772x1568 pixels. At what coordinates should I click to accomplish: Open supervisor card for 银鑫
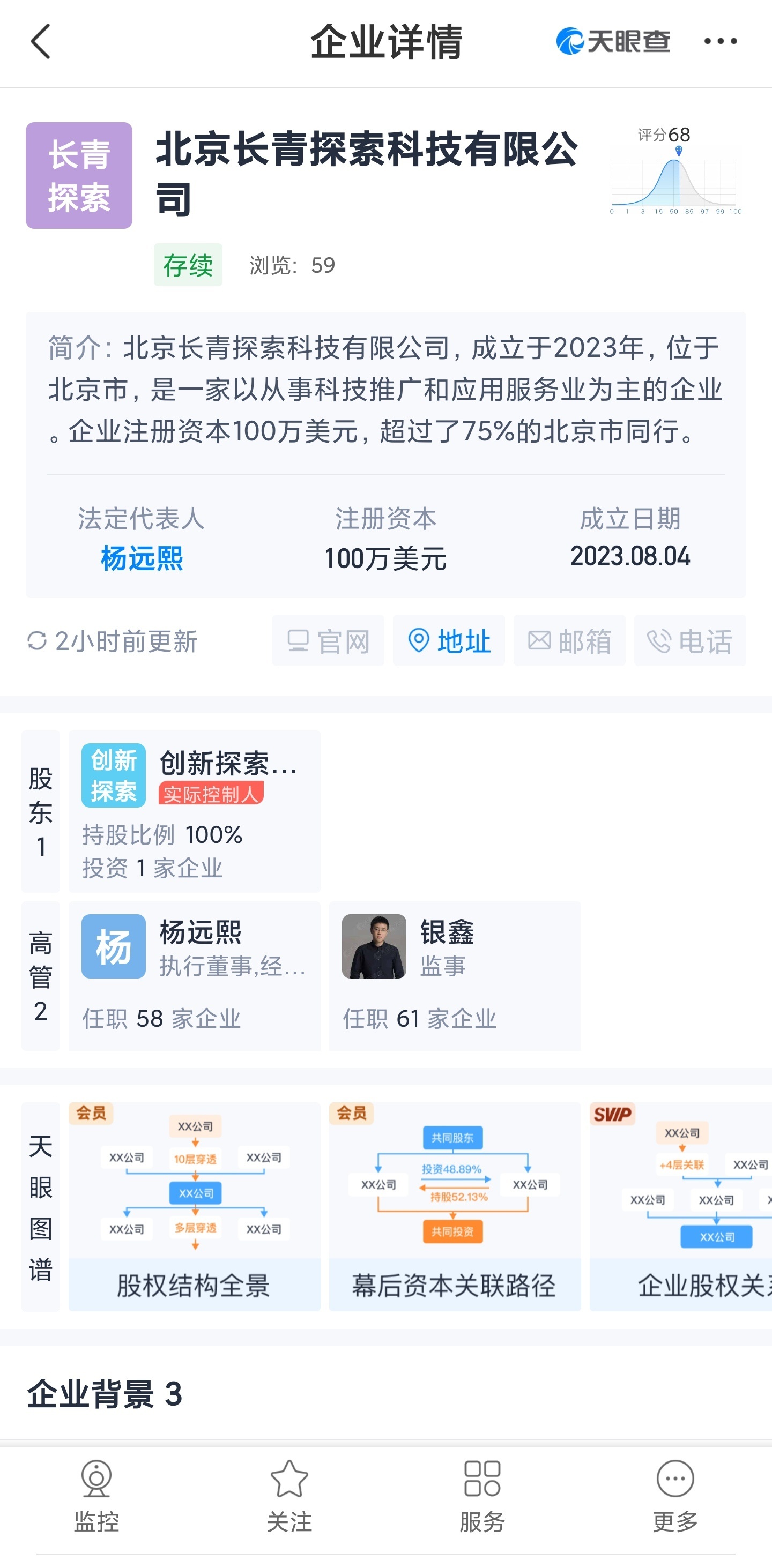pos(455,976)
